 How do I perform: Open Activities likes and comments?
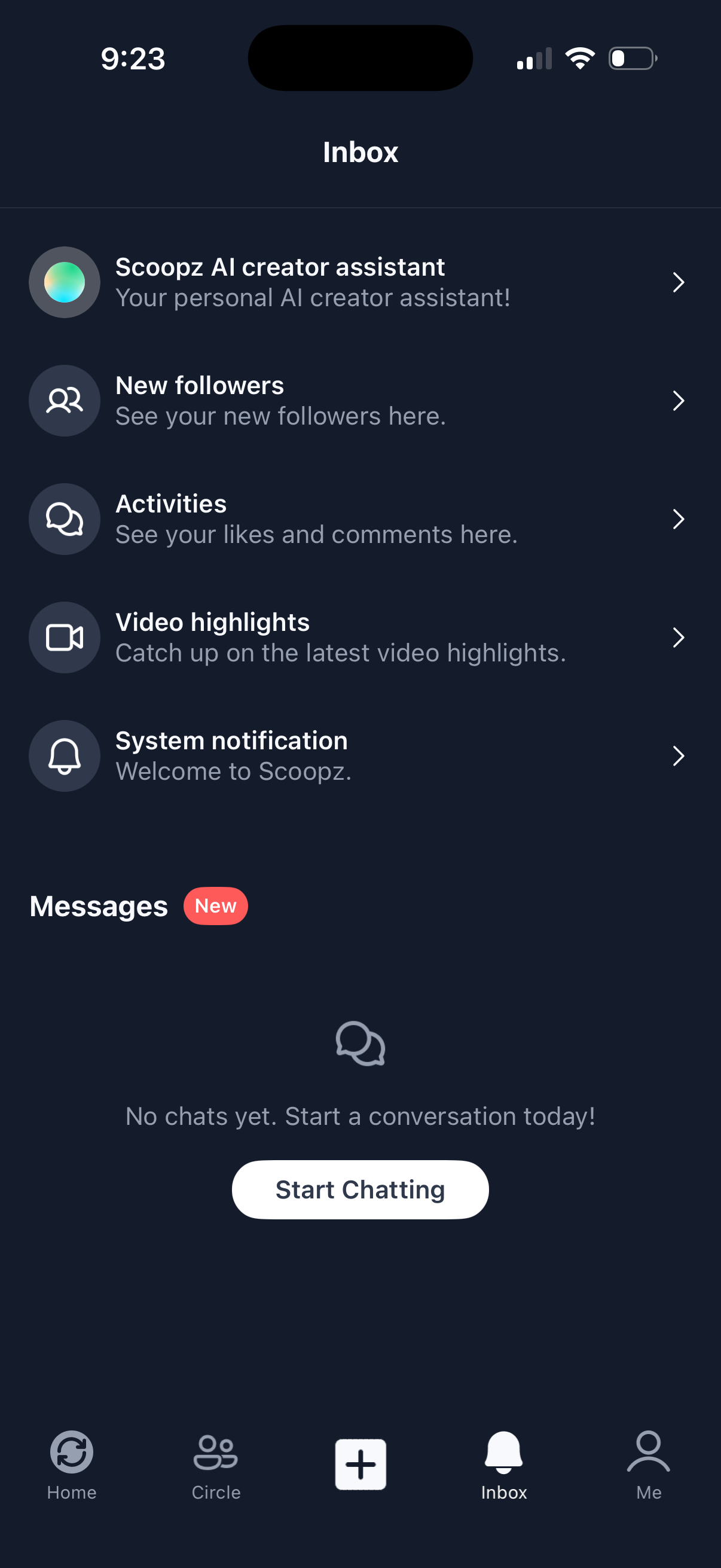point(359,519)
